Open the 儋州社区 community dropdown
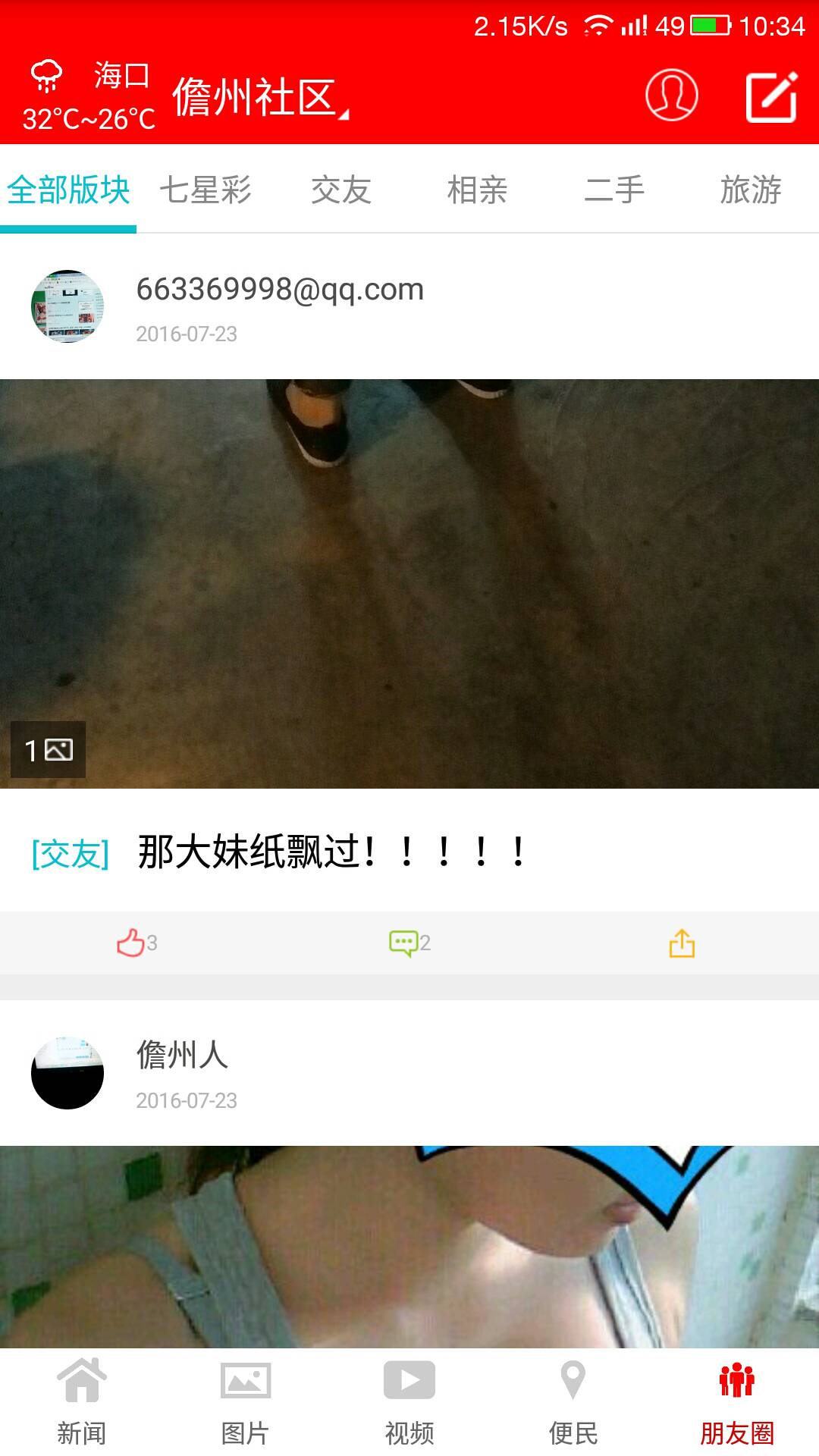This screenshot has height=1456, width=819. [259, 98]
